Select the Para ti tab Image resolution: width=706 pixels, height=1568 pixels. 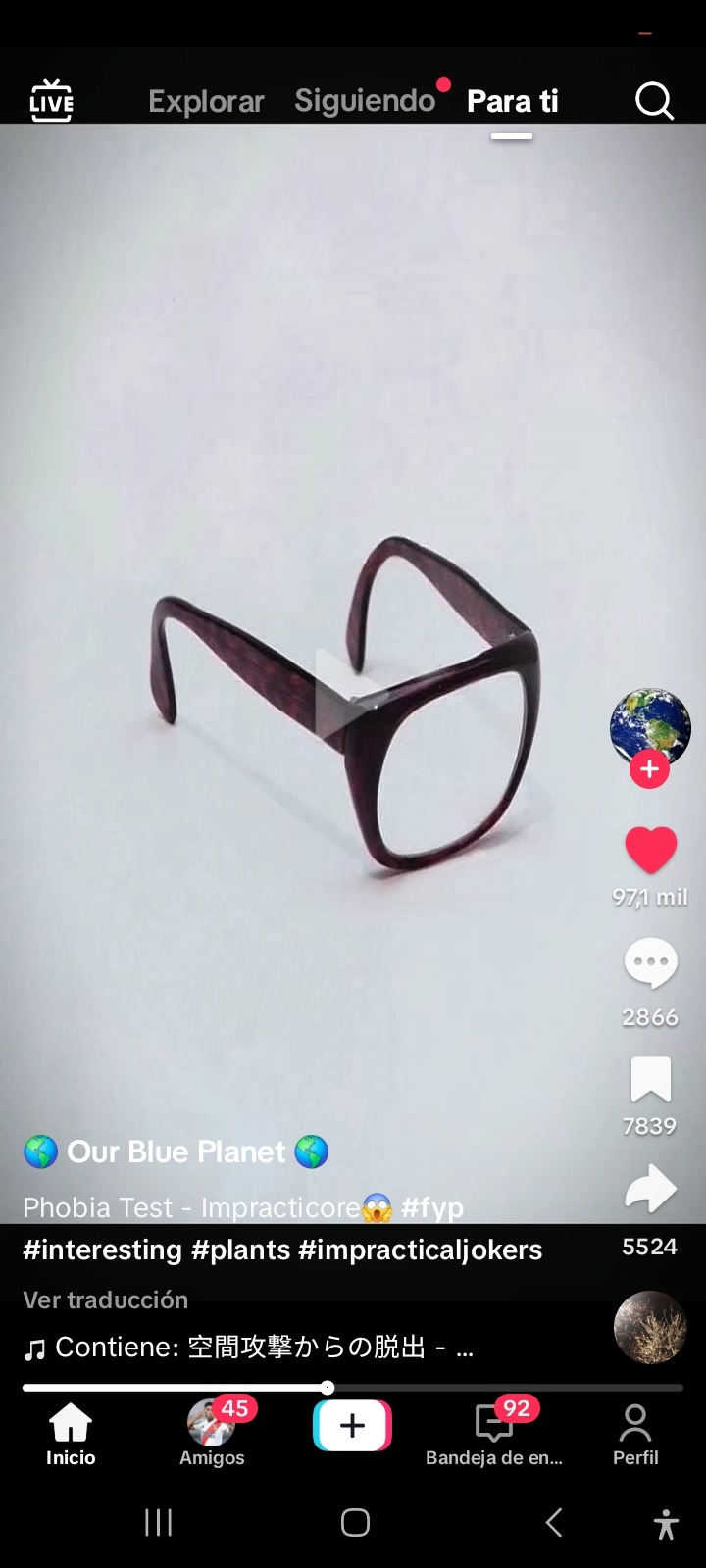pyautogui.click(x=512, y=101)
